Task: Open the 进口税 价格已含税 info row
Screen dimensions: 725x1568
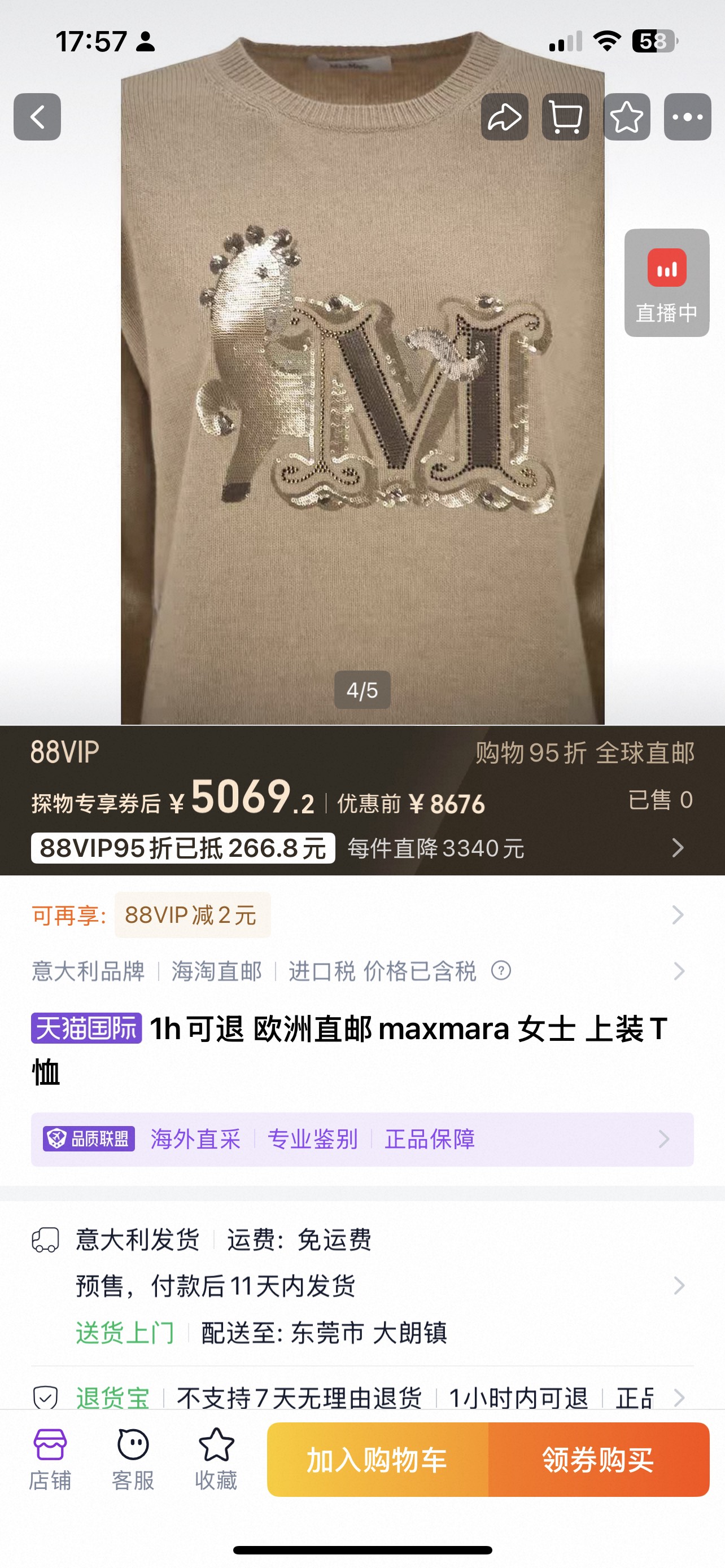Action: pos(362,971)
